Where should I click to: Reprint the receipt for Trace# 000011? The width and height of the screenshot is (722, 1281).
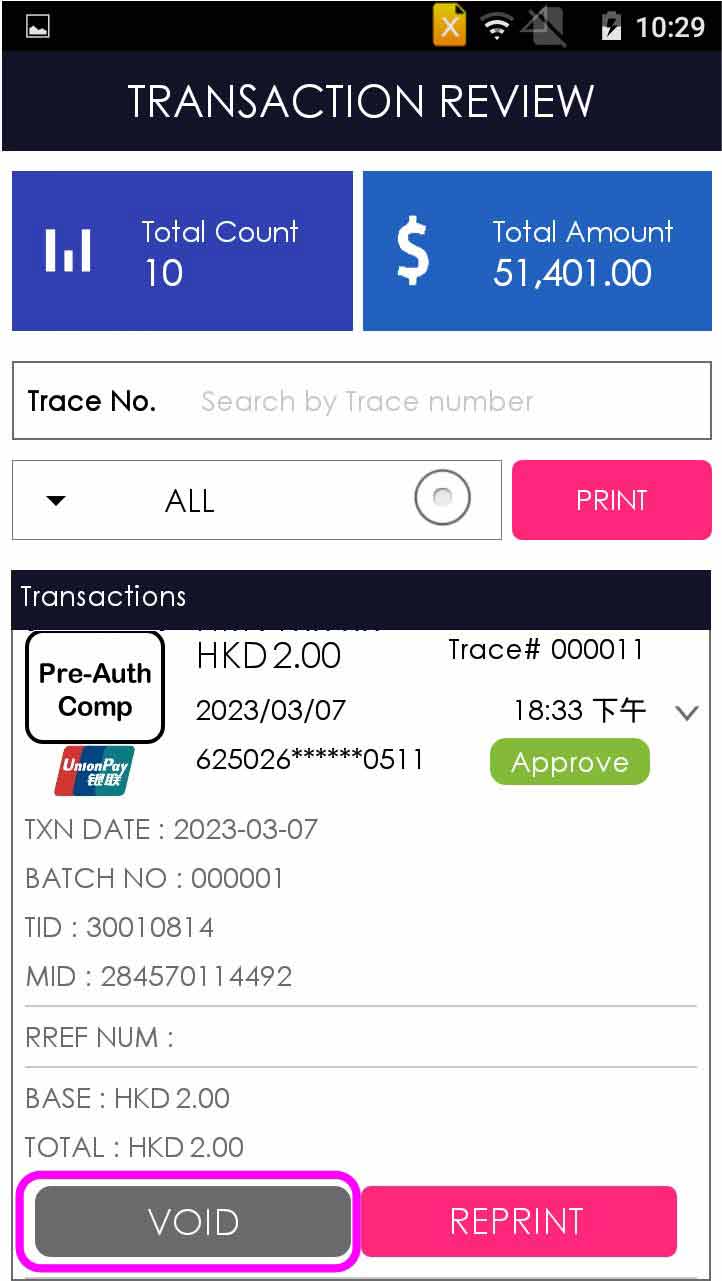pos(518,1221)
